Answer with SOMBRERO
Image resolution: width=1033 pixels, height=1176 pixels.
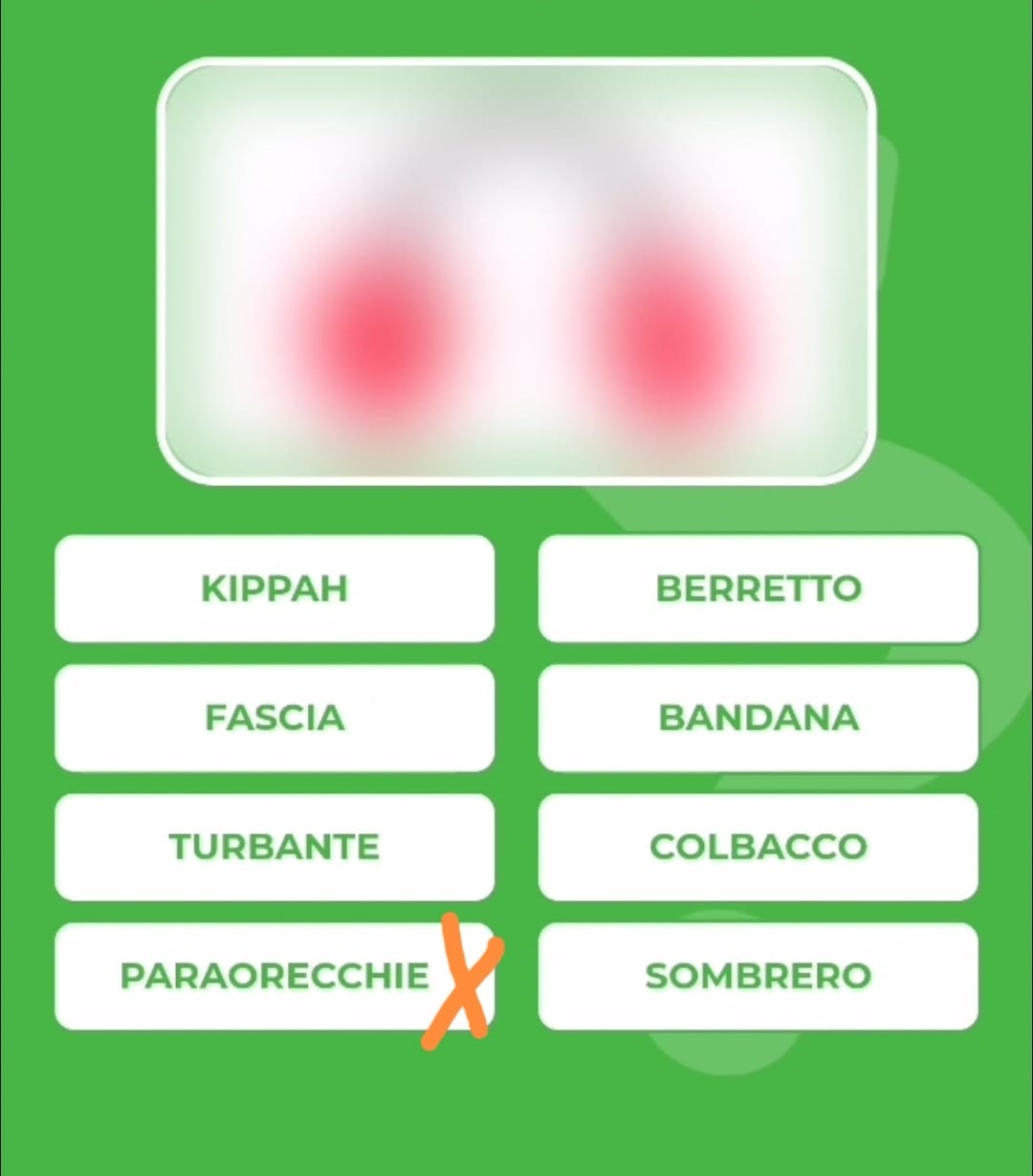click(758, 976)
